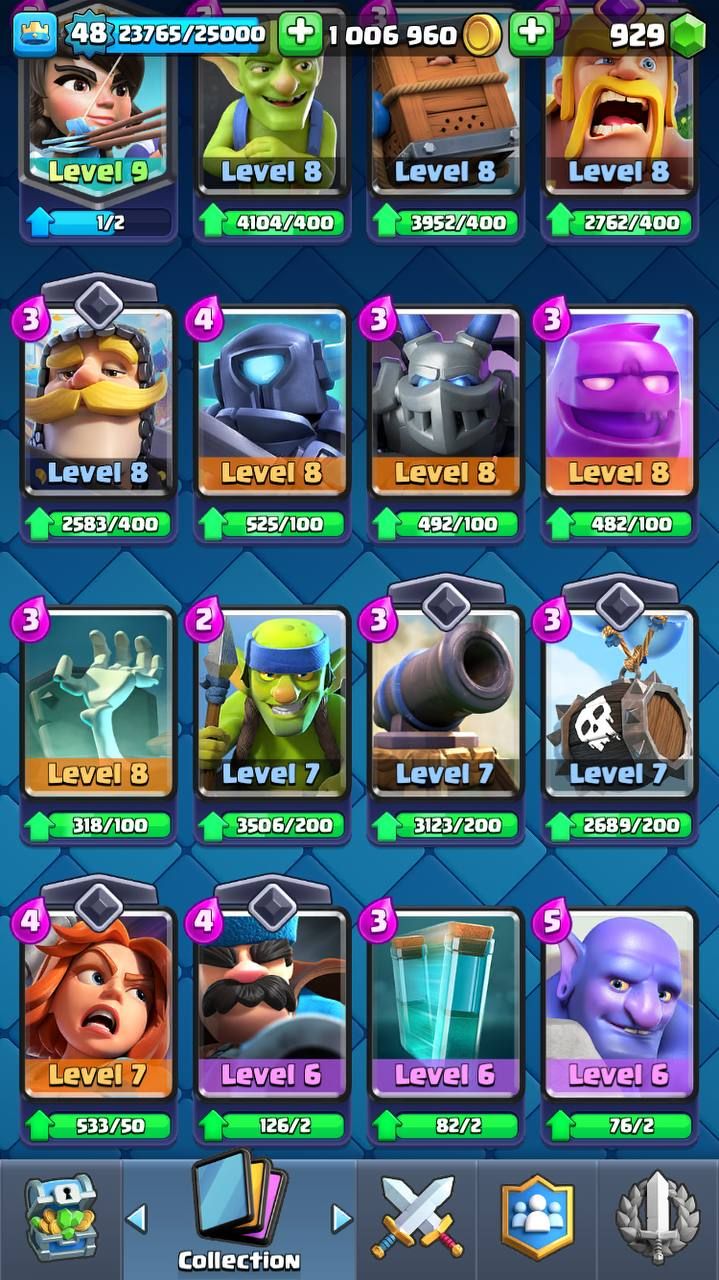The image size is (719, 1280).
Task: Add experience with the plus next to 23765/25000
Action: click(299, 35)
